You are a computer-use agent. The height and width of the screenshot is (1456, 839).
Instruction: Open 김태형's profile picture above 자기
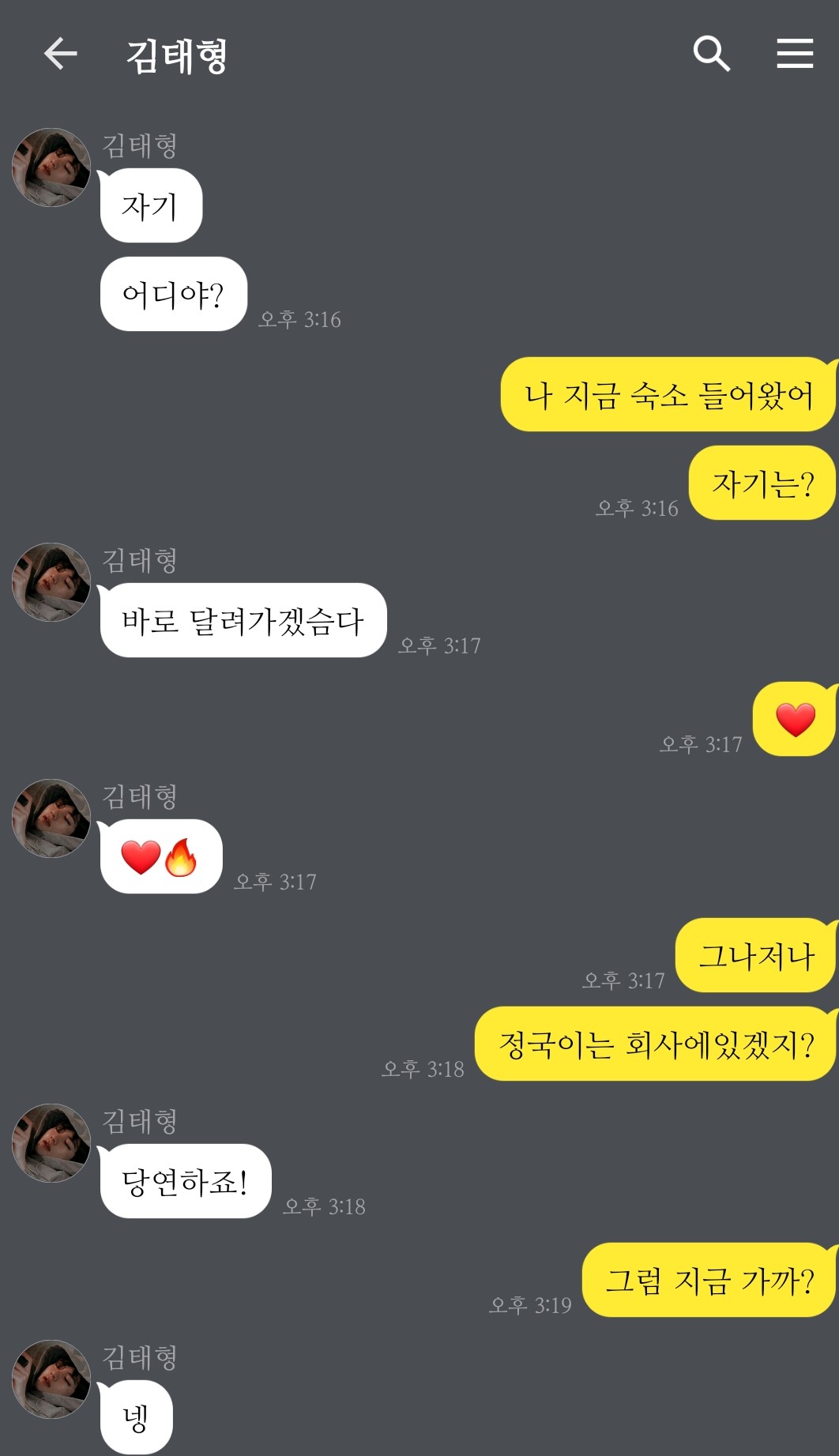[x=51, y=167]
